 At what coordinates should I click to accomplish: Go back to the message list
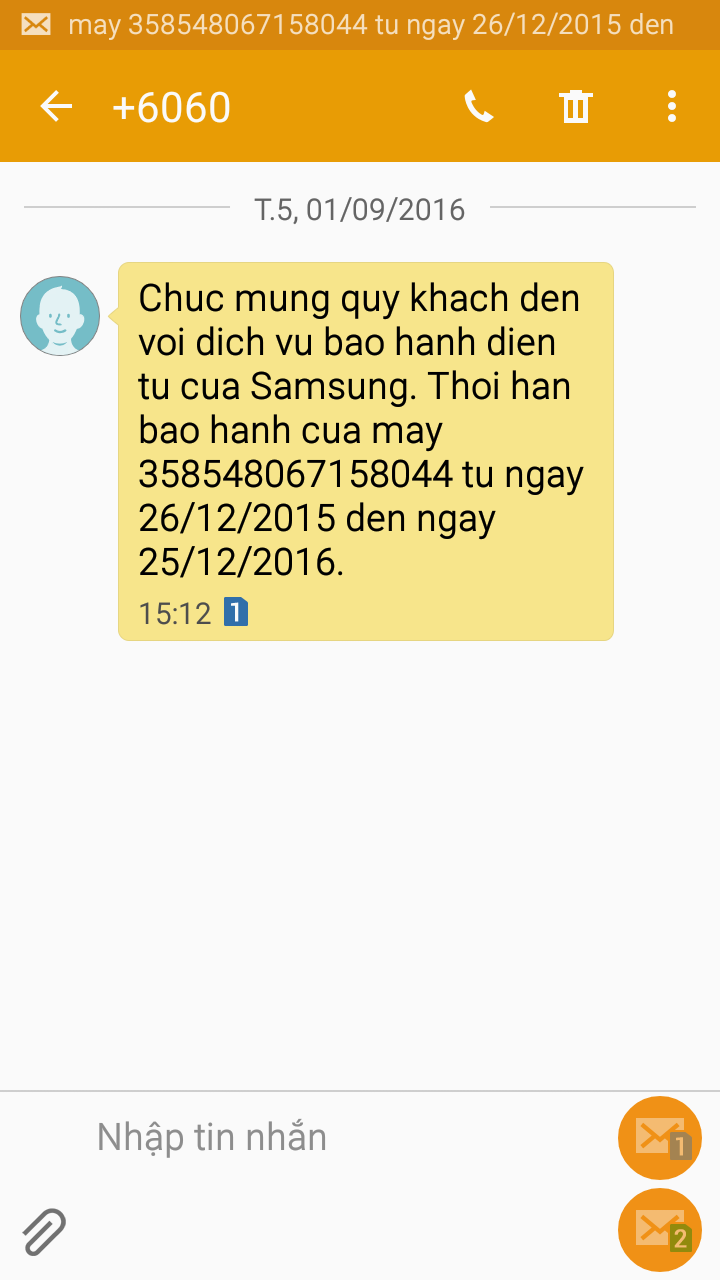56,106
